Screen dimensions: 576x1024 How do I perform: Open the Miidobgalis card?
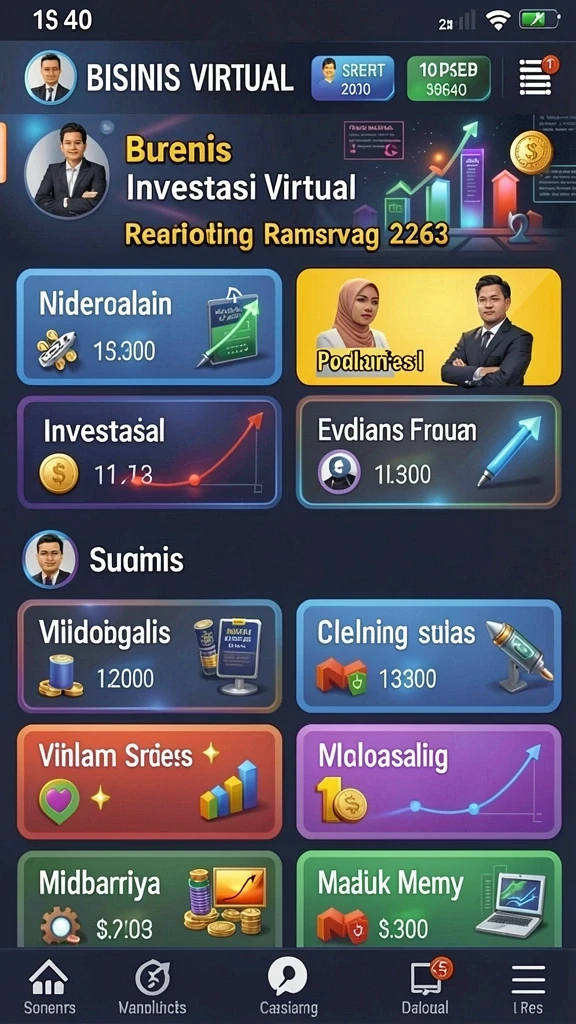[x=150, y=656]
